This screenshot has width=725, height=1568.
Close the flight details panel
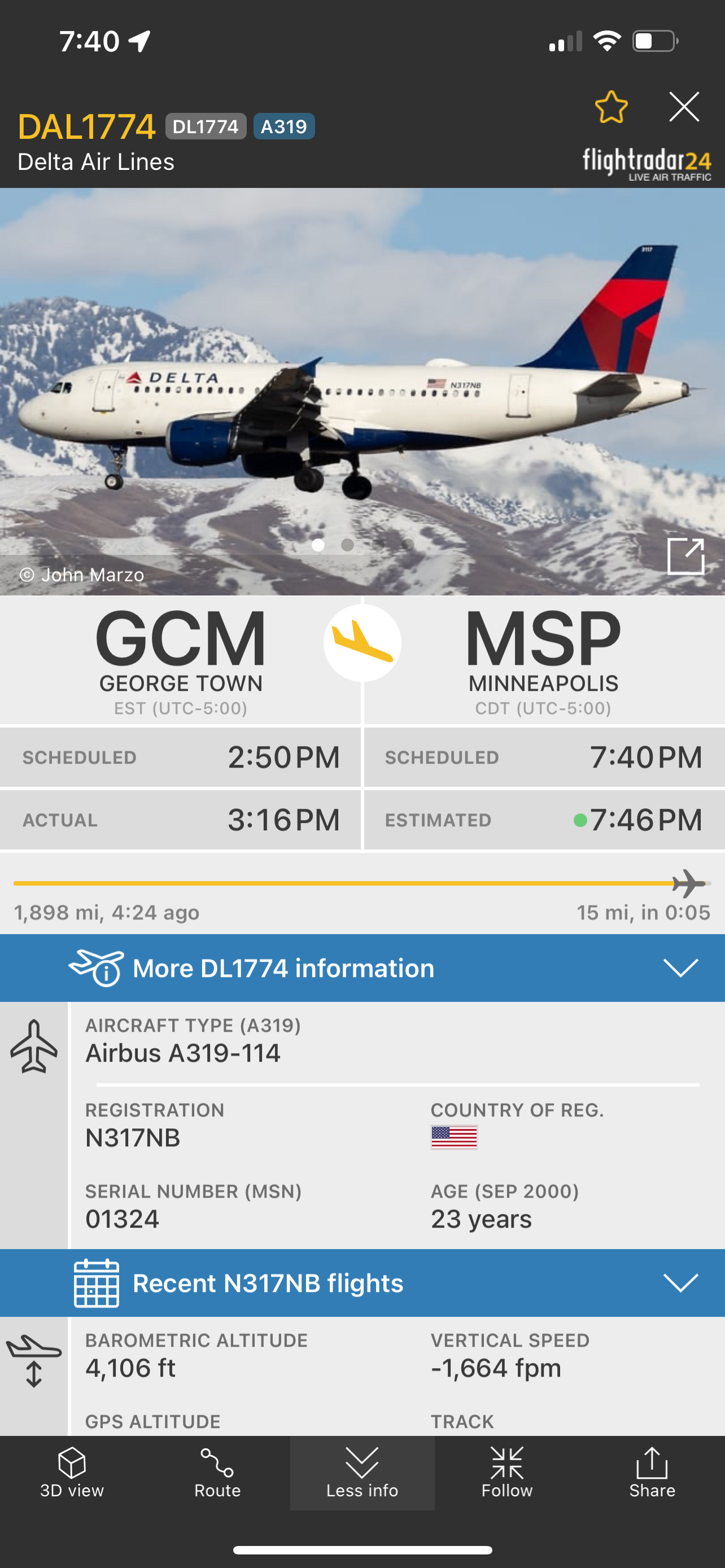[x=684, y=107]
